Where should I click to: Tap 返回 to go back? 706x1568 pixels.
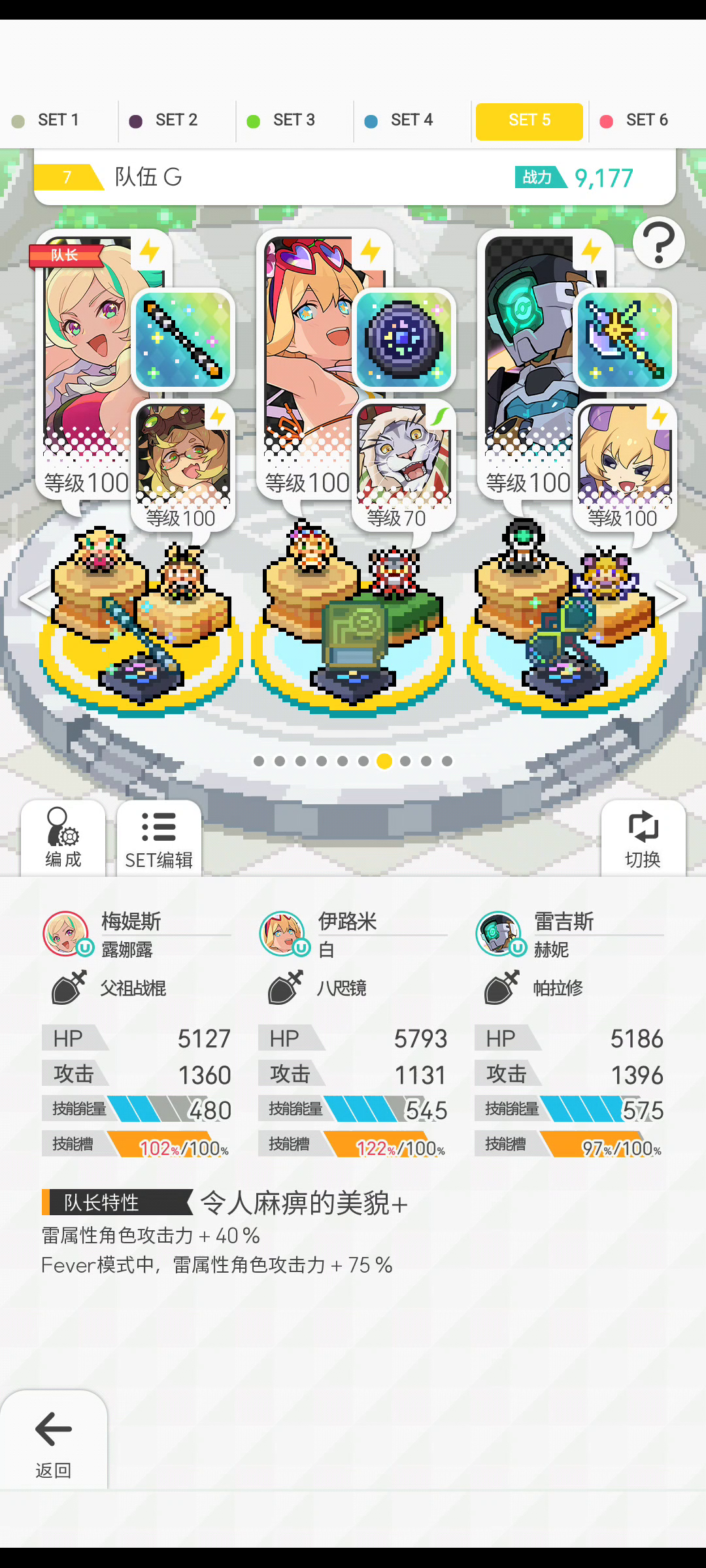pyautogui.click(x=54, y=1440)
